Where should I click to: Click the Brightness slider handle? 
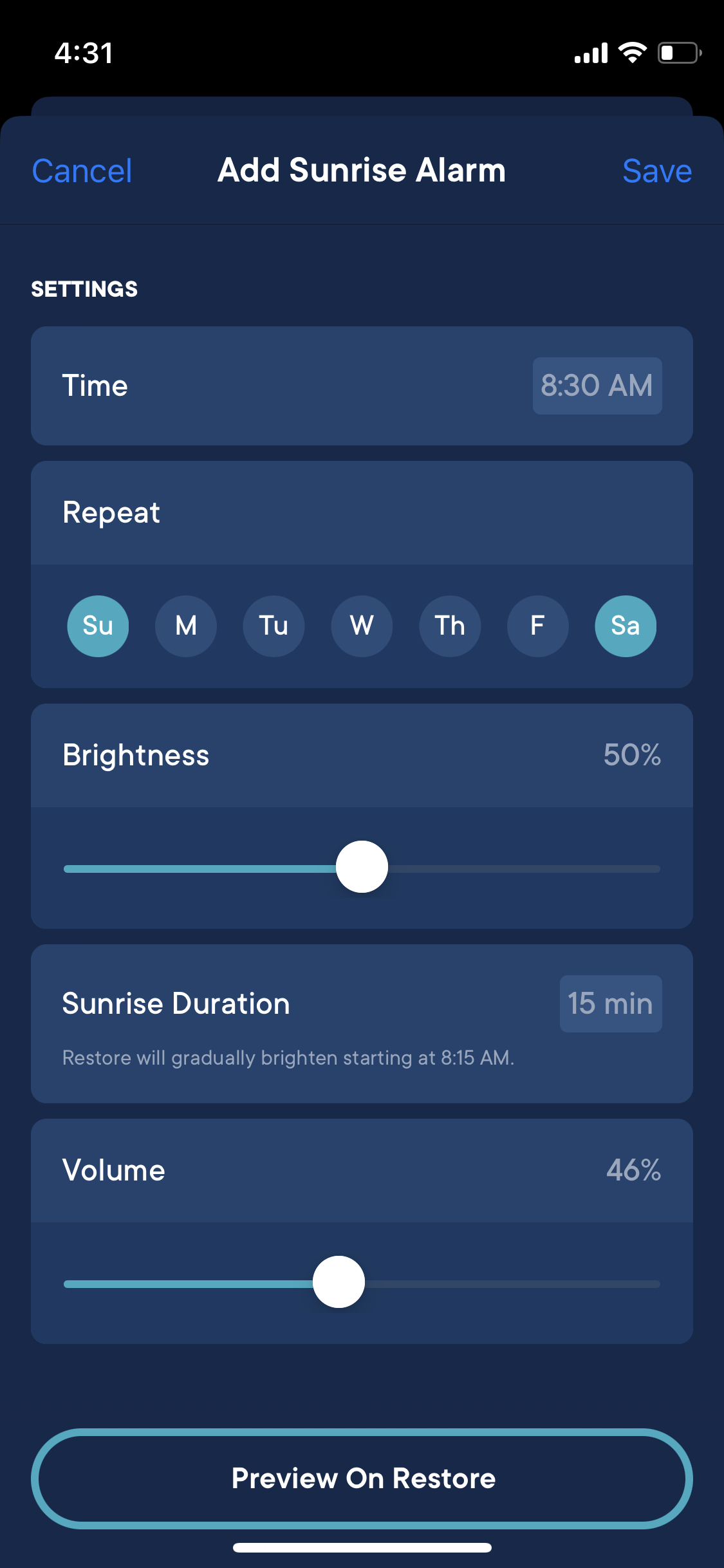[x=362, y=867]
